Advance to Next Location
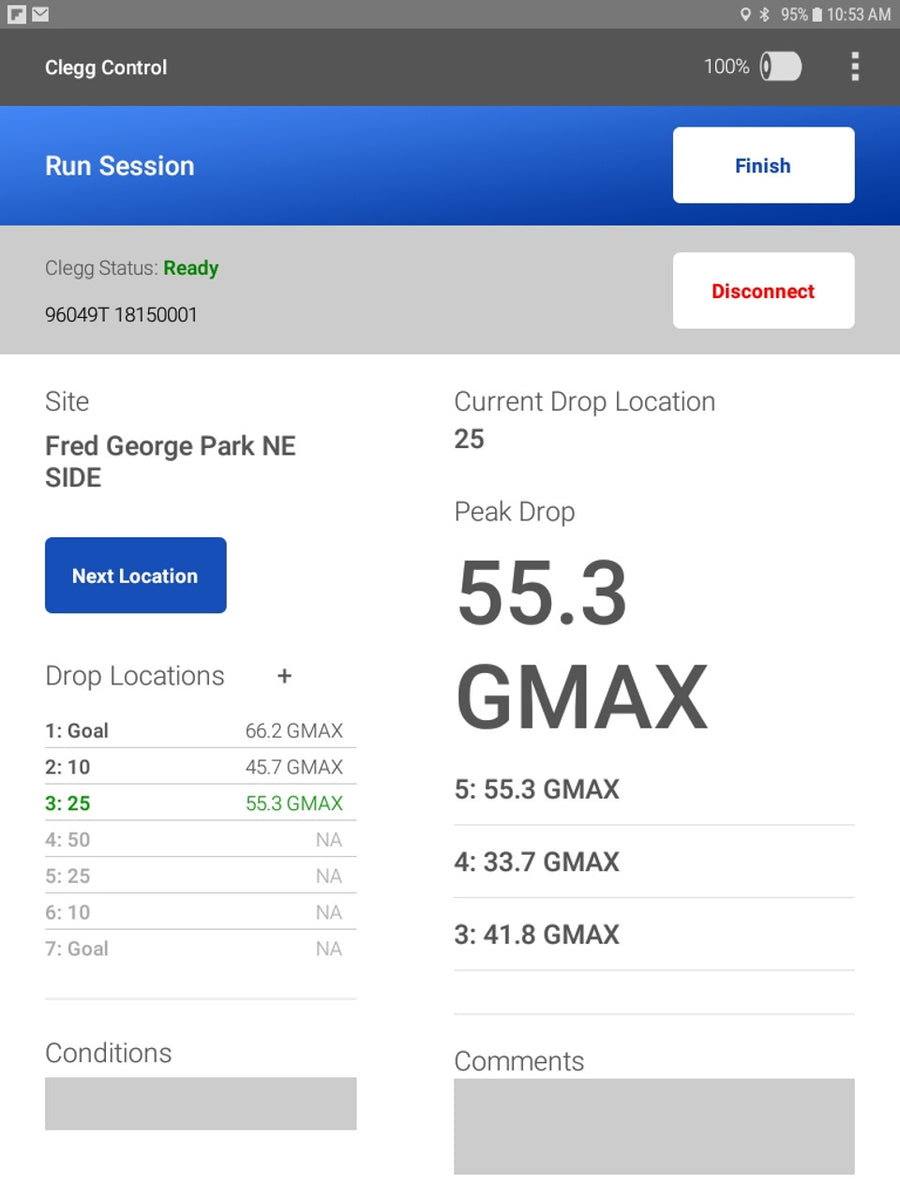This screenshot has height=1200, width=900. [135, 575]
